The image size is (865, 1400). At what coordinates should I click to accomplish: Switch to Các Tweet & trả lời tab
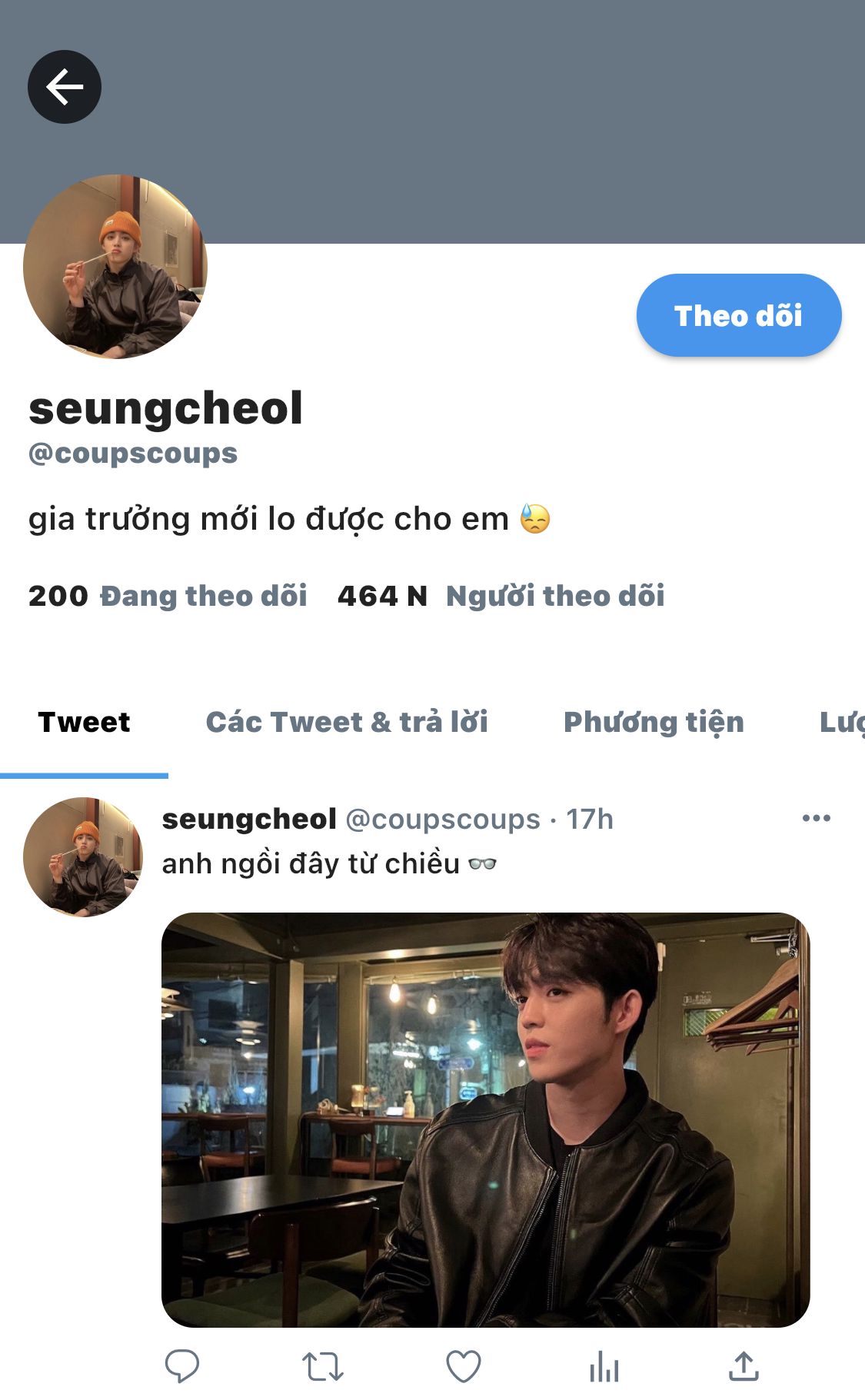[x=347, y=723]
